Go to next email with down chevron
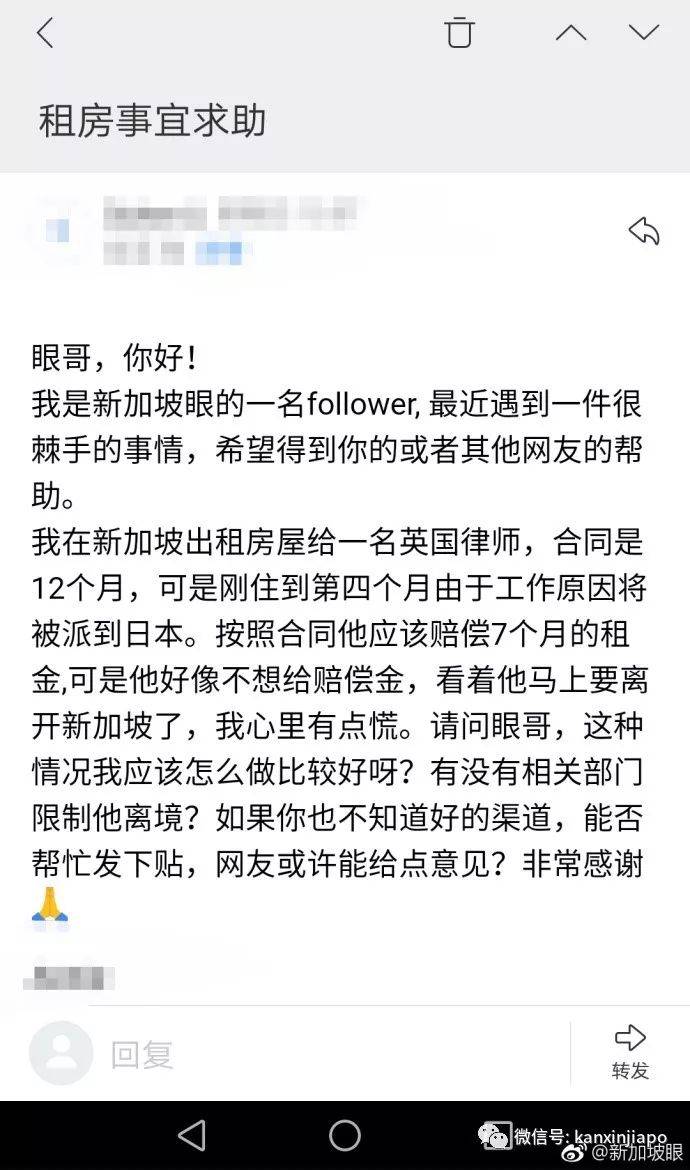This screenshot has height=1170, width=690. pyautogui.click(x=644, y=32)
